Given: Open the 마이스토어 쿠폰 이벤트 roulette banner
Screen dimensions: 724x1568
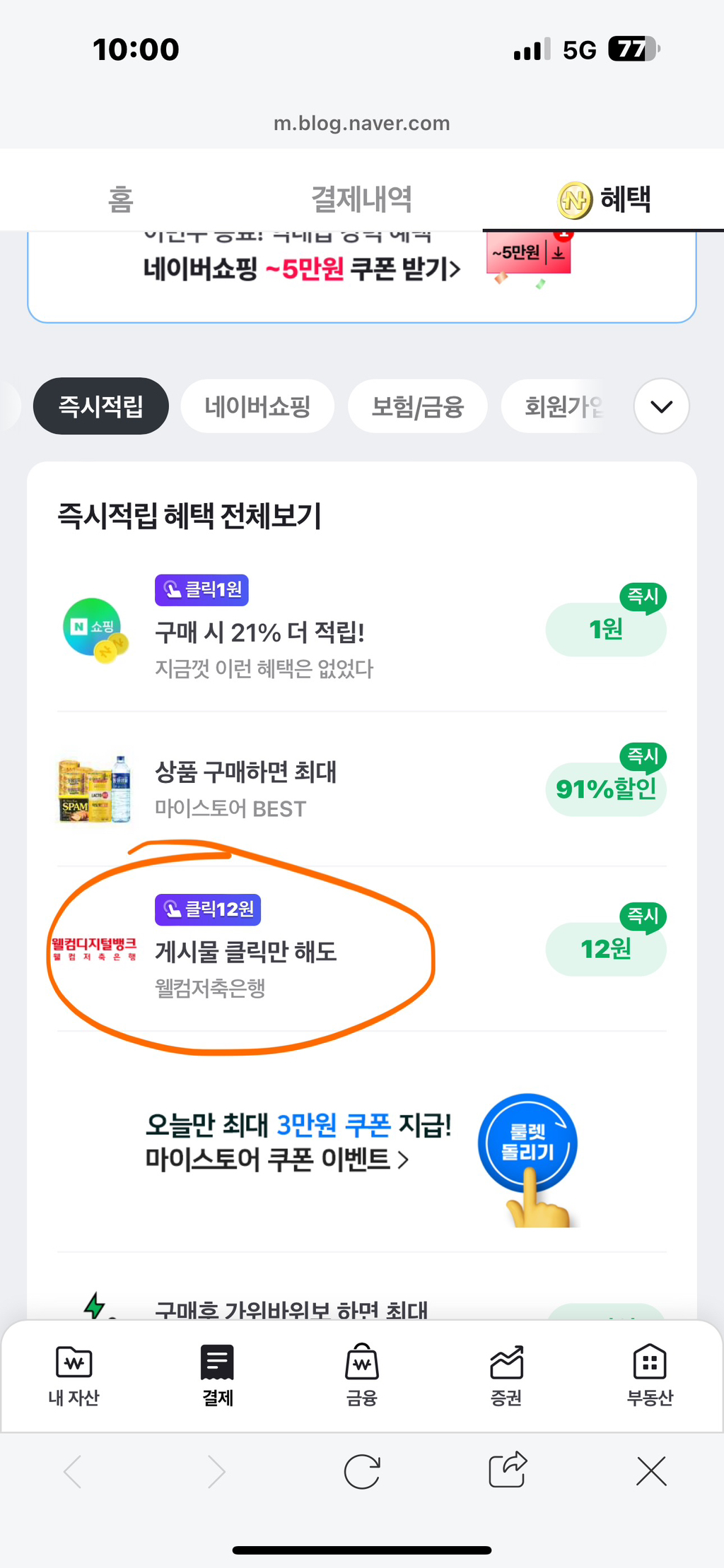Looking at the screenshot, I should point(361,1141).
